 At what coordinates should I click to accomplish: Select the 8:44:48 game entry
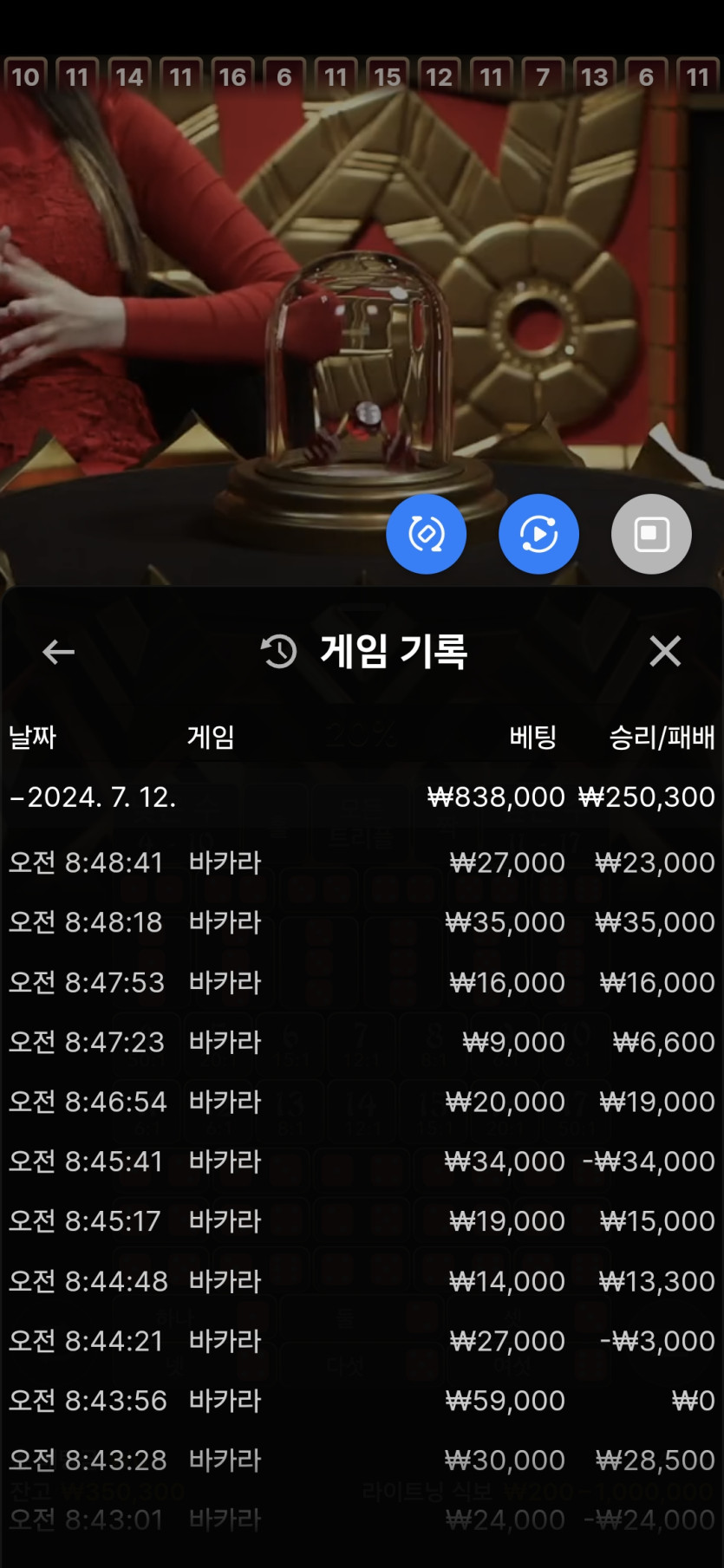coord(362,1281)
